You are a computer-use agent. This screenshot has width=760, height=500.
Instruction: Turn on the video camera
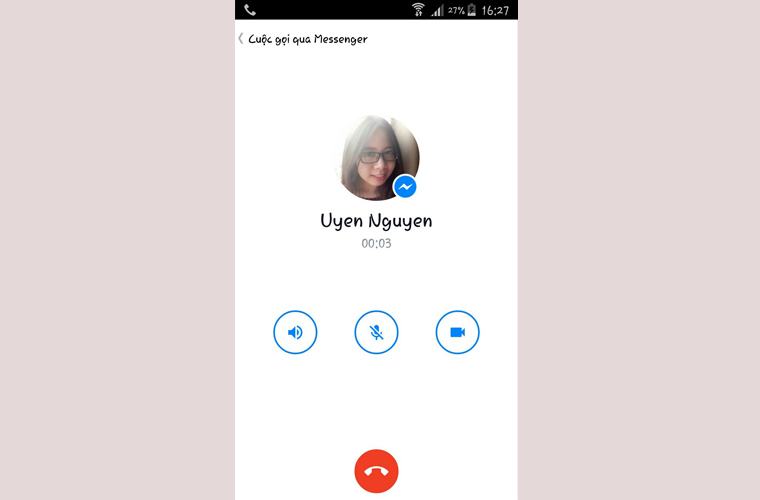(457, 332)
